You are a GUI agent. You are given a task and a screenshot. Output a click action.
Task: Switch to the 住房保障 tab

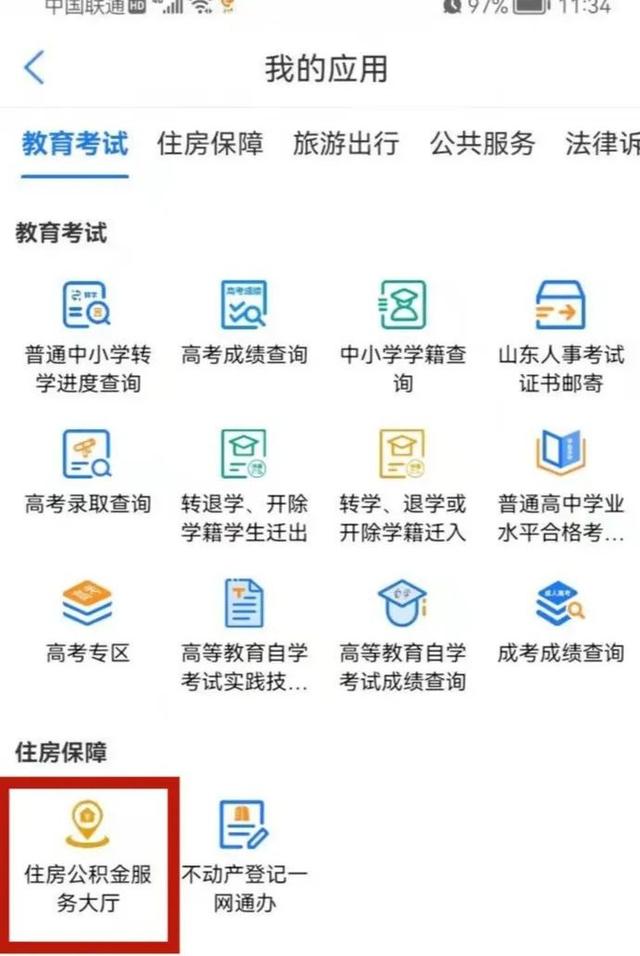(x=210, y=144)
